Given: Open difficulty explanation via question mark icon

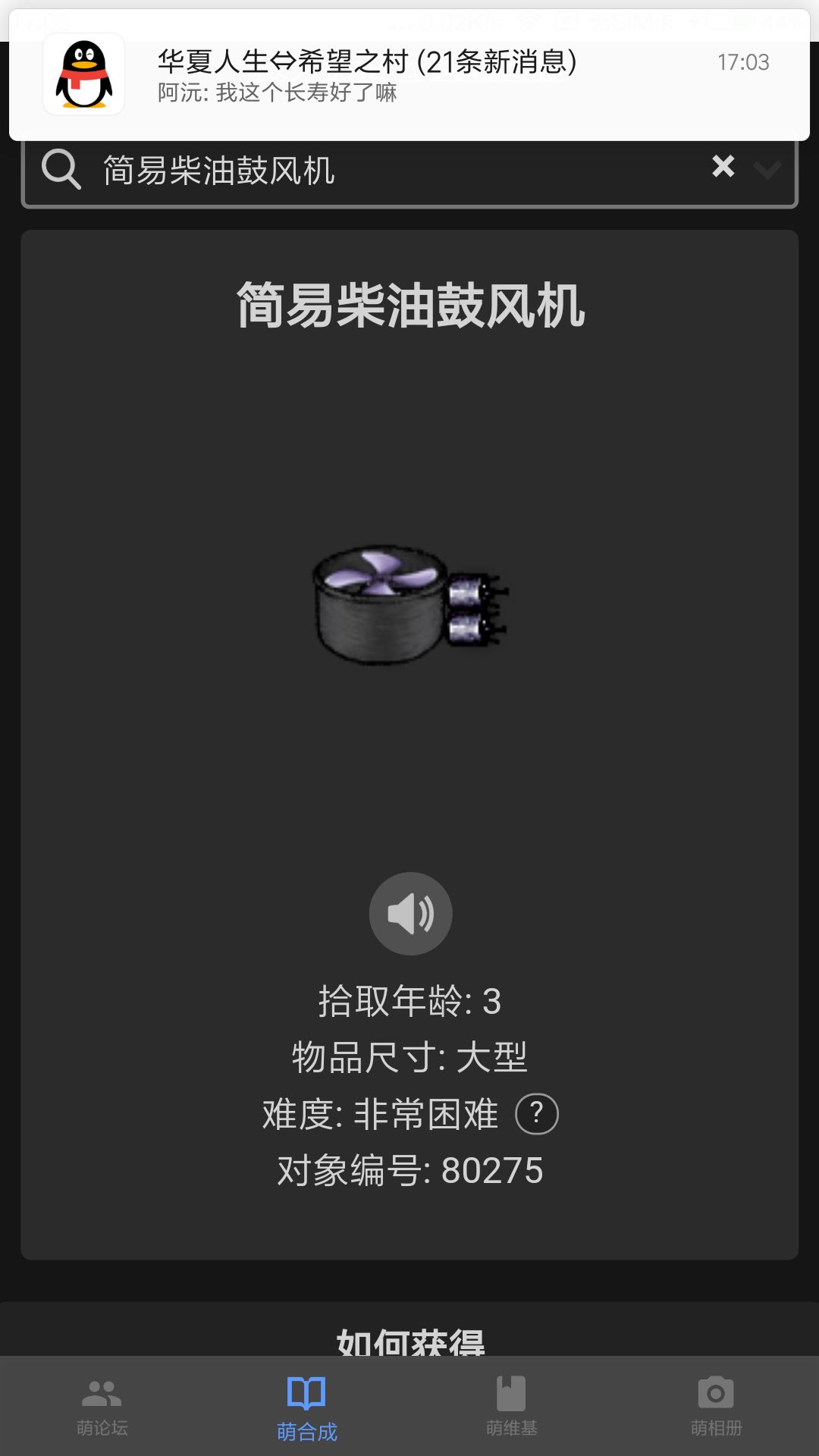Looking at the screenshot, I should coord(540,1114).
